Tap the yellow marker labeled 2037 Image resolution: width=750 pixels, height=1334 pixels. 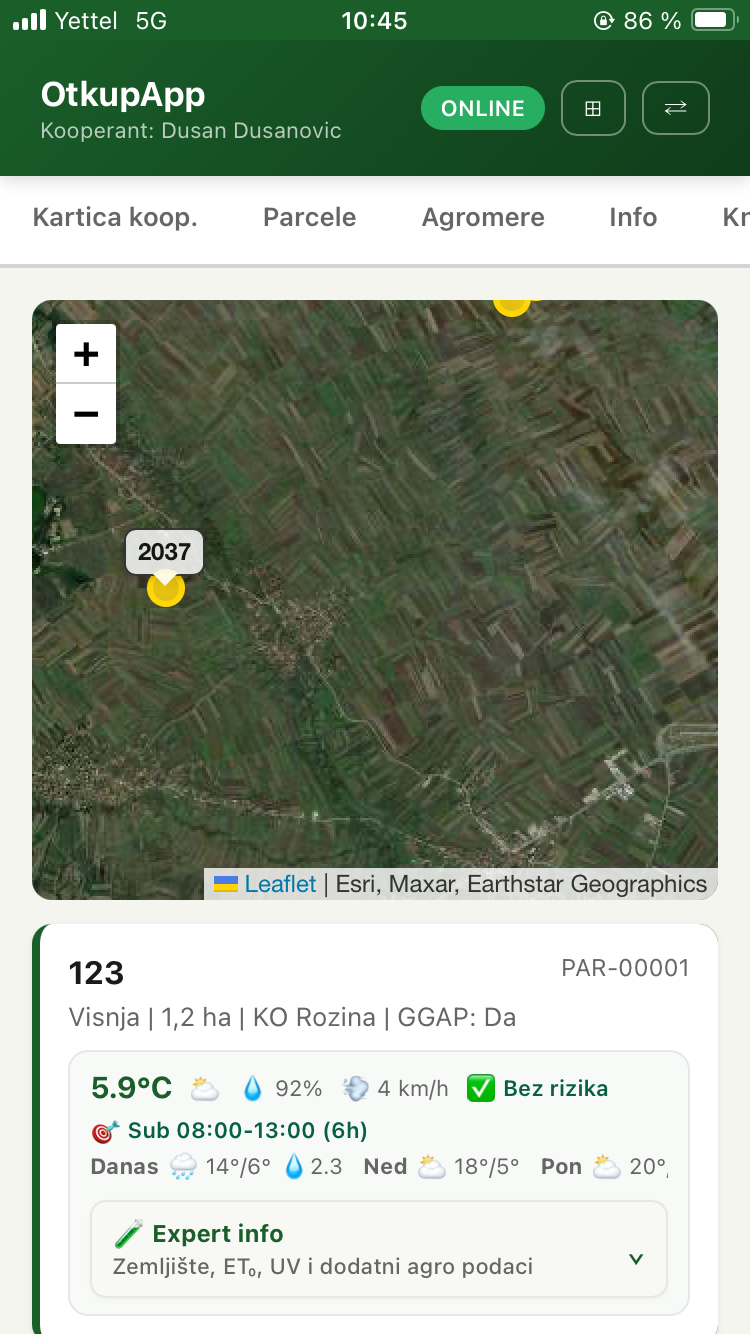(166, 588)
